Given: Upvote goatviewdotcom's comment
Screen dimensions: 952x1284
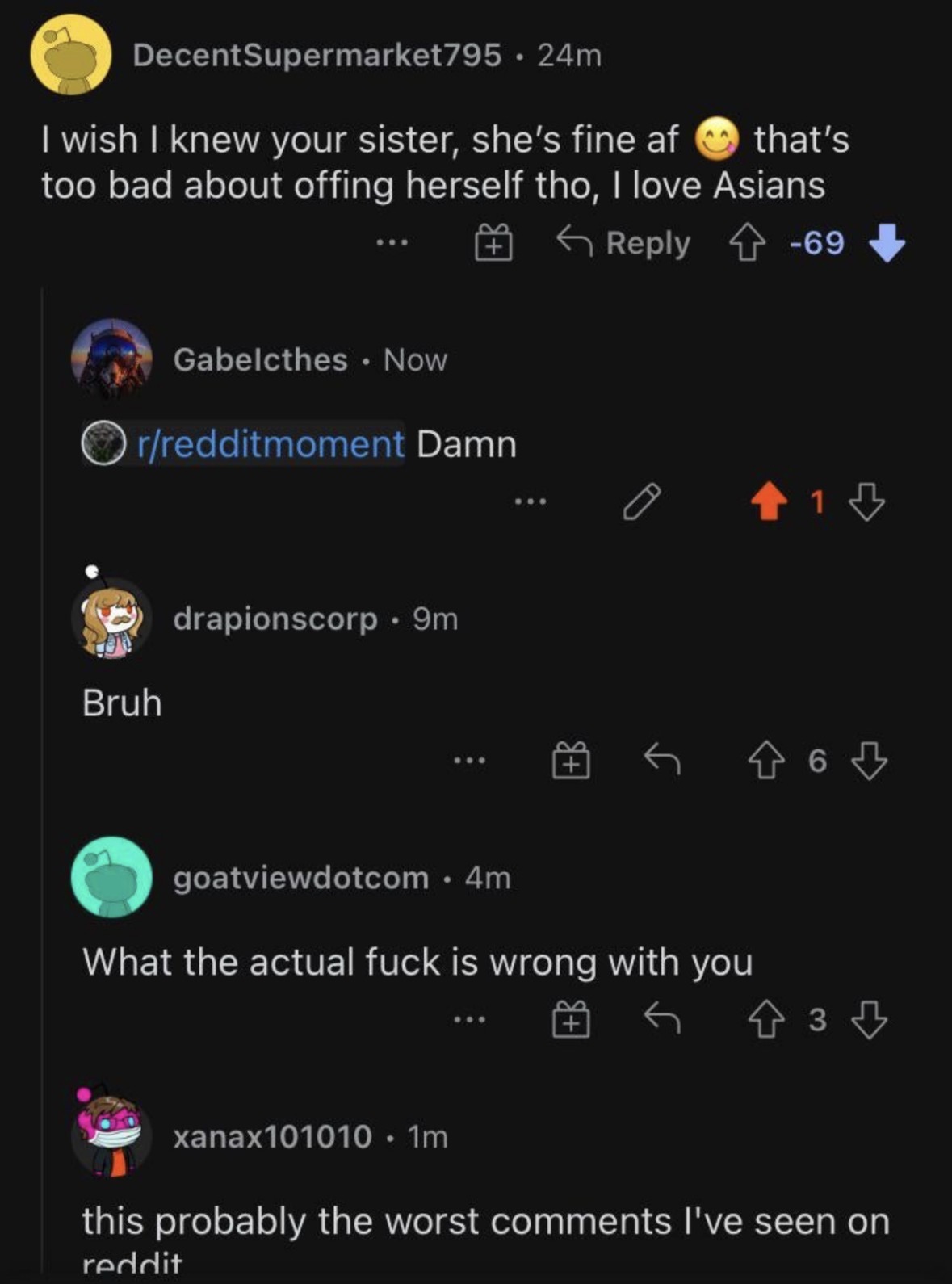Looking at the screenshot, I should 765,1020.
